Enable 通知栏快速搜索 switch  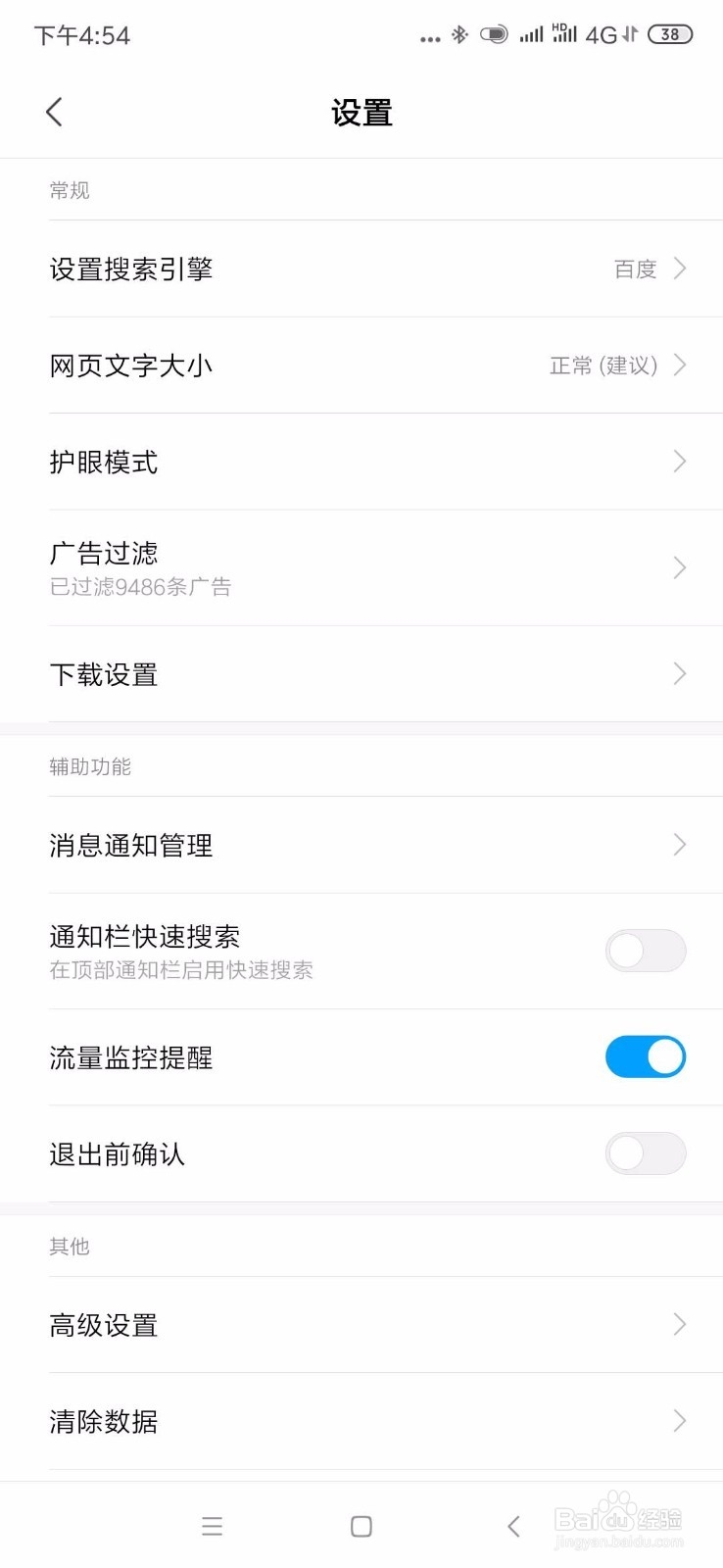pos(646,951)
